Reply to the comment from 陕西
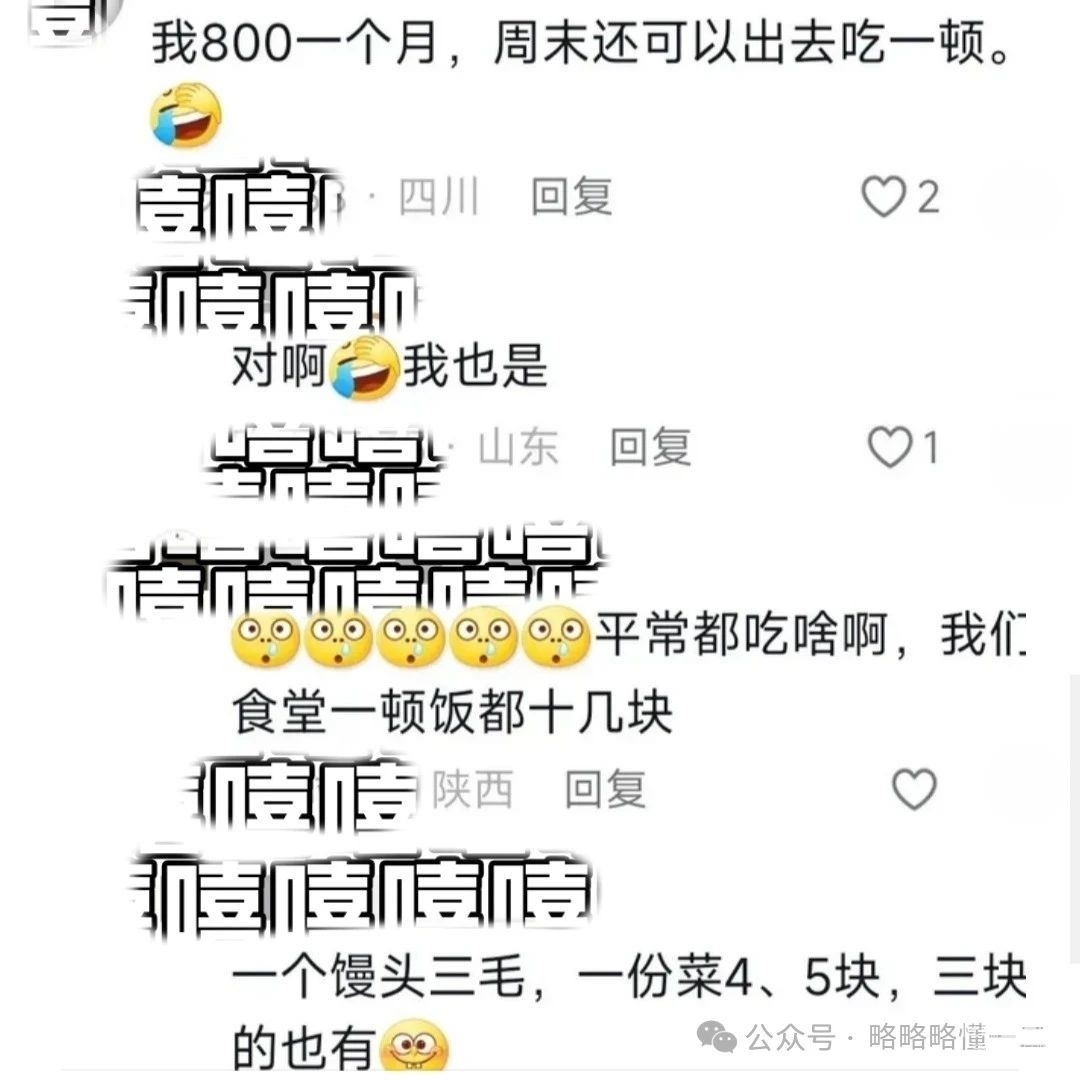Viewport: 1080px width, 1080px height. [x=605, y=791]
